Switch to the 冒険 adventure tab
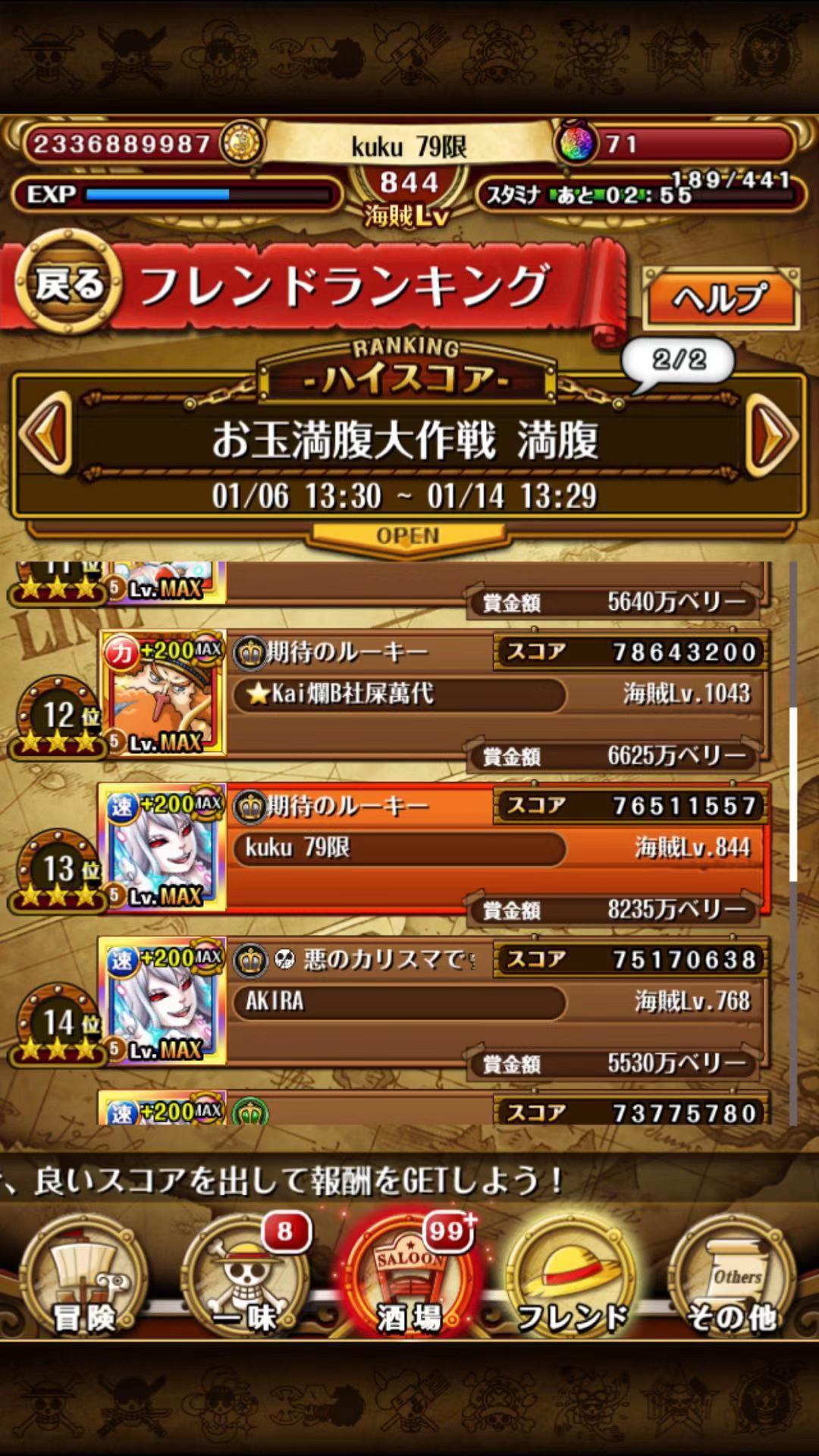Screen dimensions: 819x1456 (x=83, y=1277)
